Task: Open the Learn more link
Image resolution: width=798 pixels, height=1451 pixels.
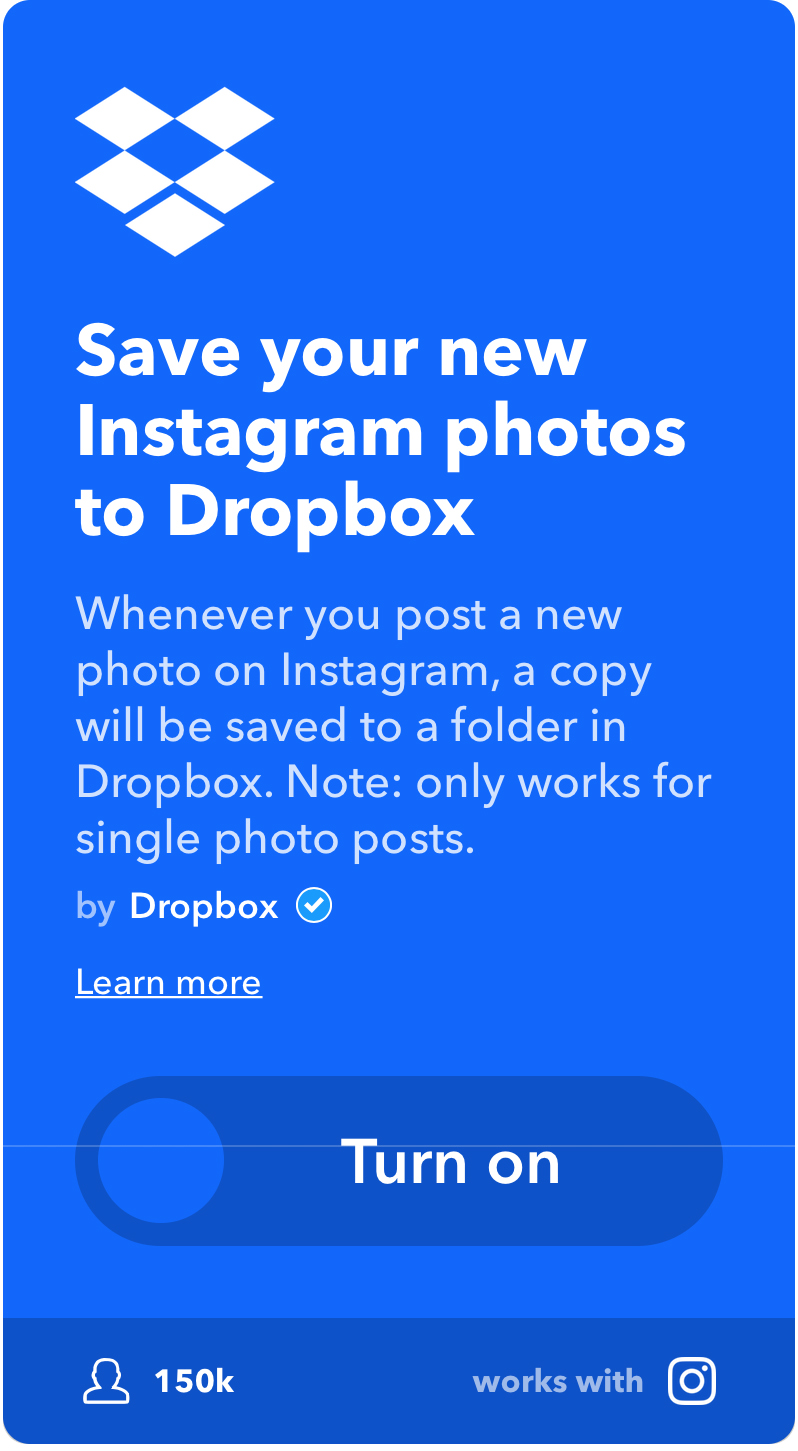Action: point(169,983)
